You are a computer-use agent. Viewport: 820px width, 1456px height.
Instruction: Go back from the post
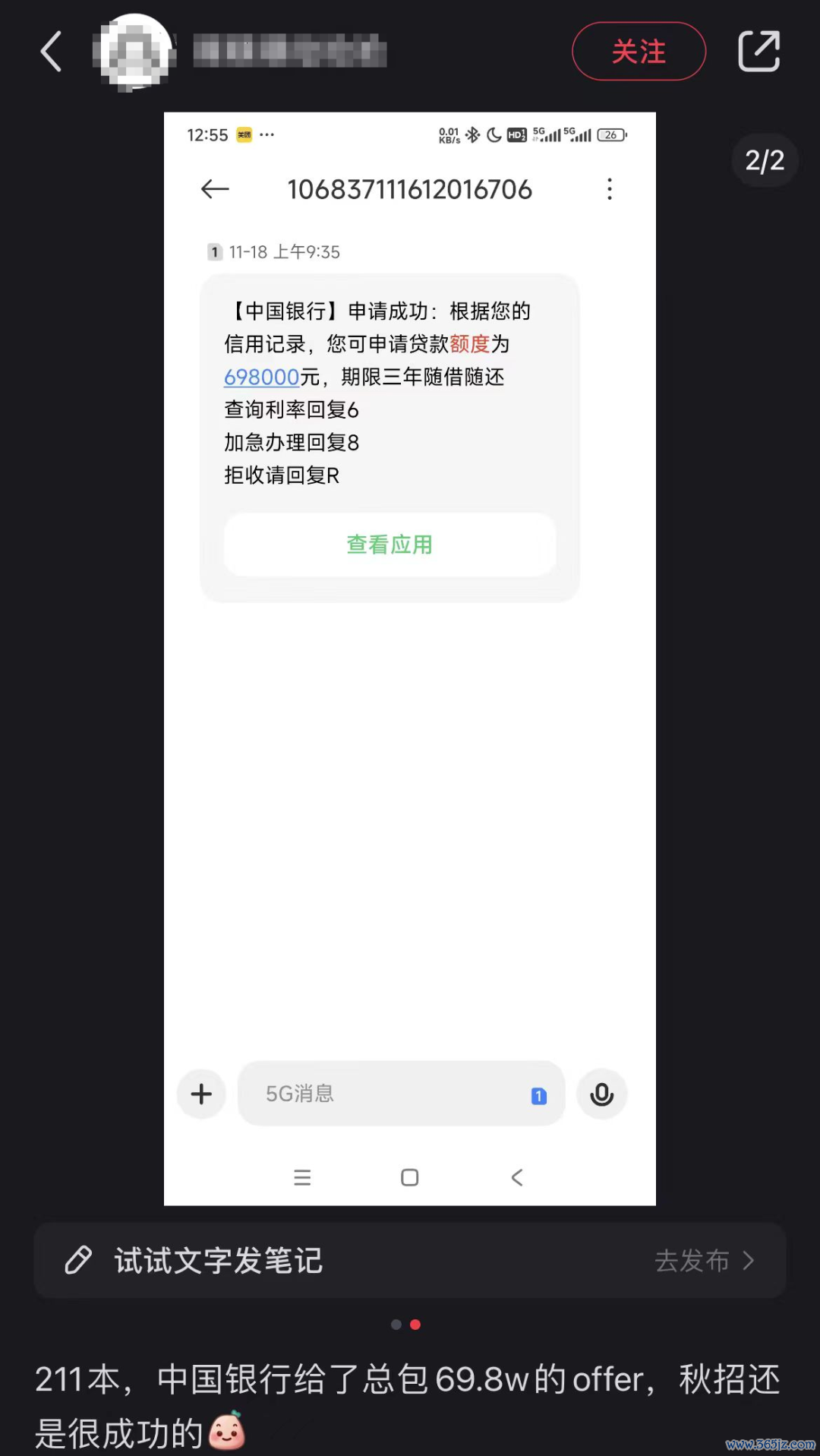point(51,52)
